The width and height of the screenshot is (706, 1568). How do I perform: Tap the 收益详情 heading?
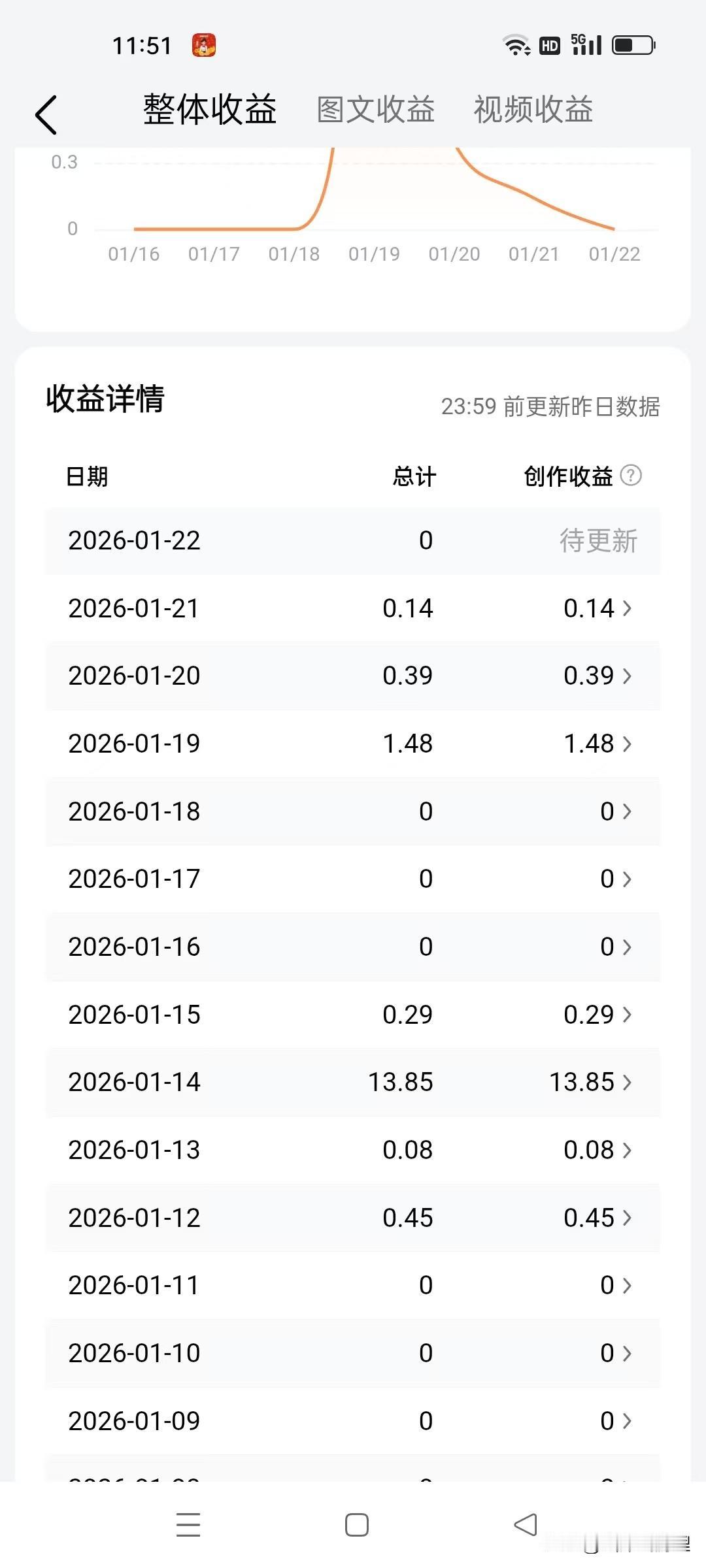tap(105, 401)
